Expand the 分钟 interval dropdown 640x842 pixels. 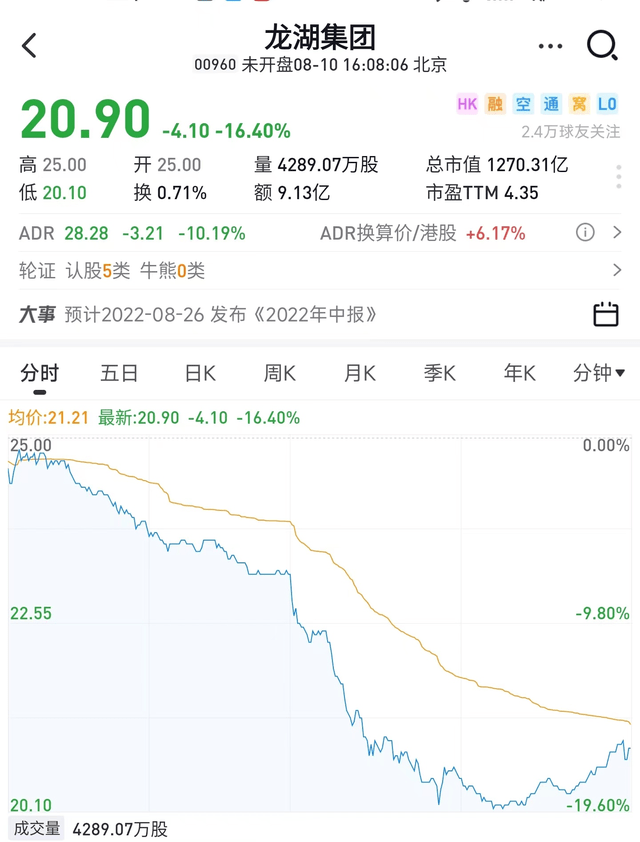click(x=599, y=373)
